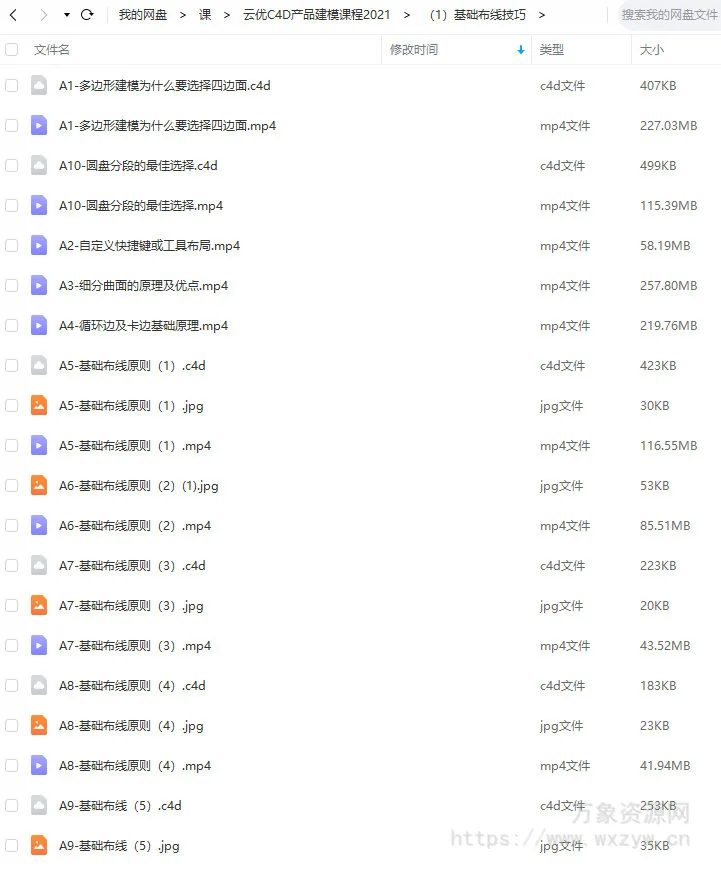Sort the list by 大小 column
This screenshot has width=721, height=873.
pos(651,50)
